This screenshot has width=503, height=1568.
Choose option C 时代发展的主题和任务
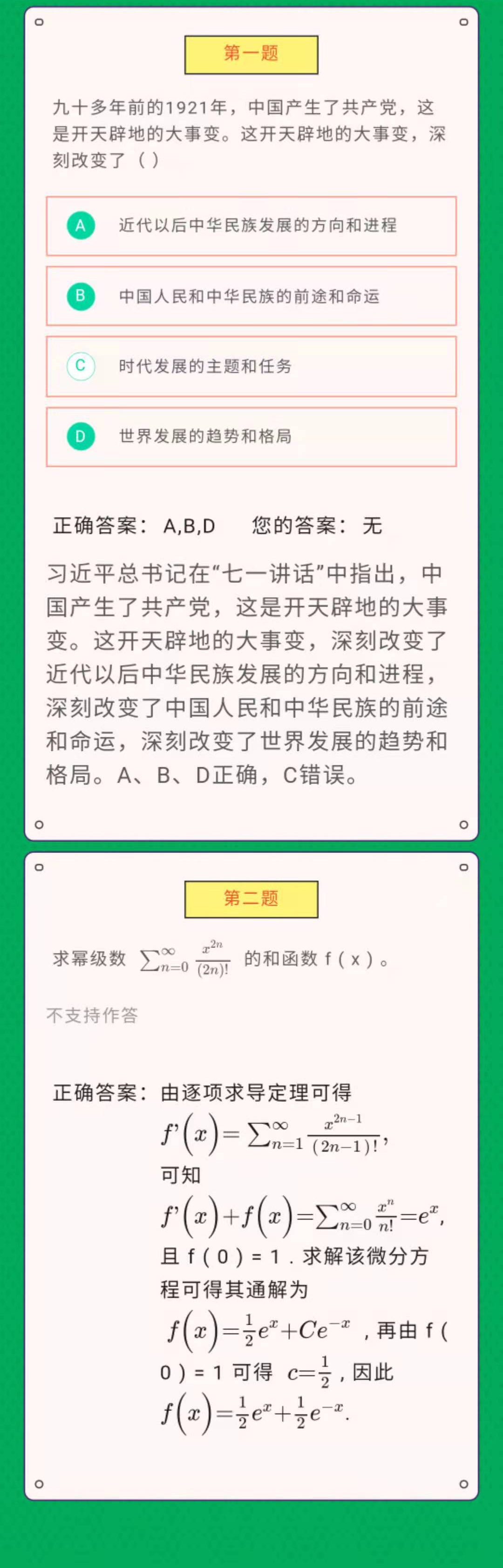coord(251,367)
